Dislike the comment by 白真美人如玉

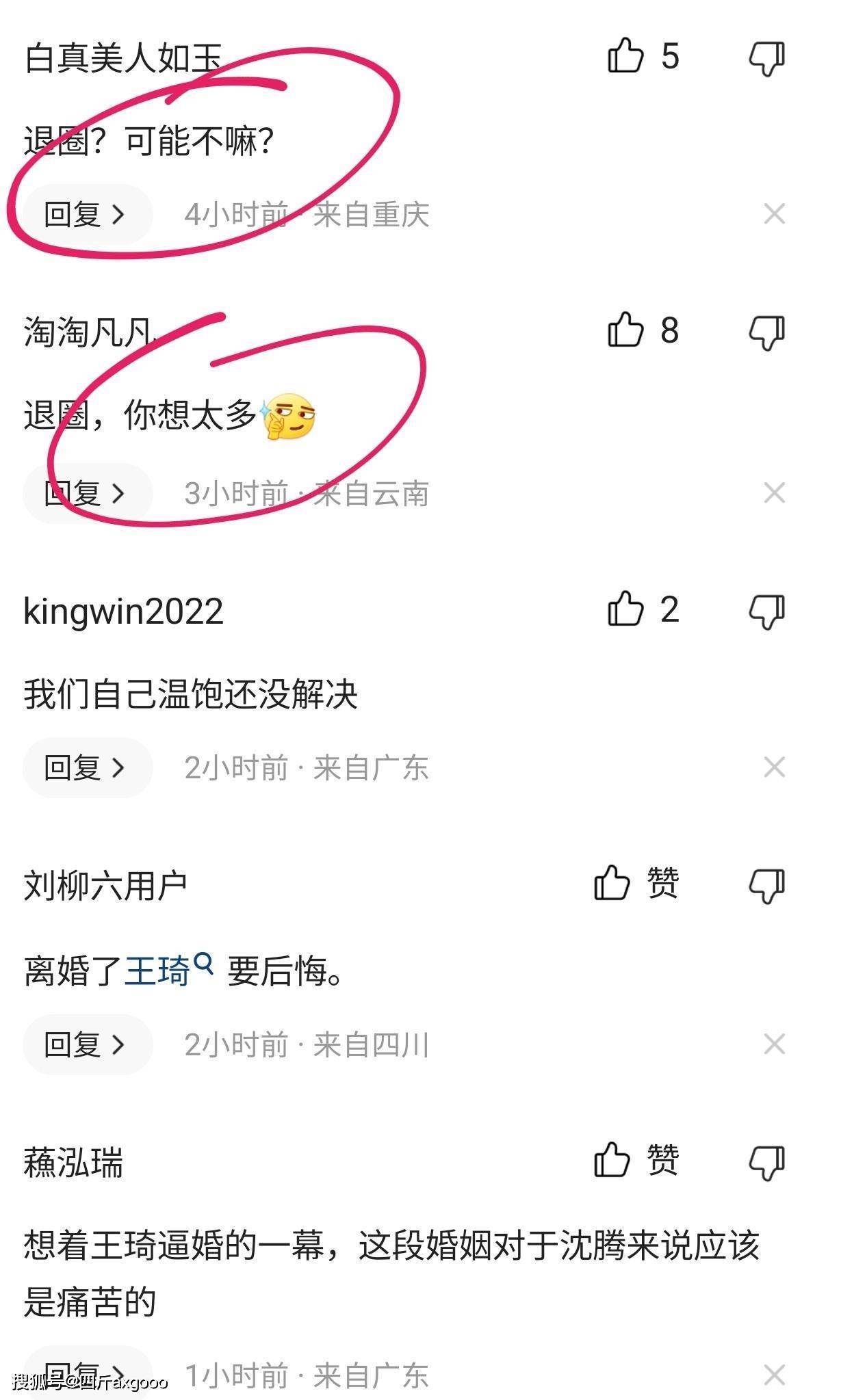(x=766, y=58)
